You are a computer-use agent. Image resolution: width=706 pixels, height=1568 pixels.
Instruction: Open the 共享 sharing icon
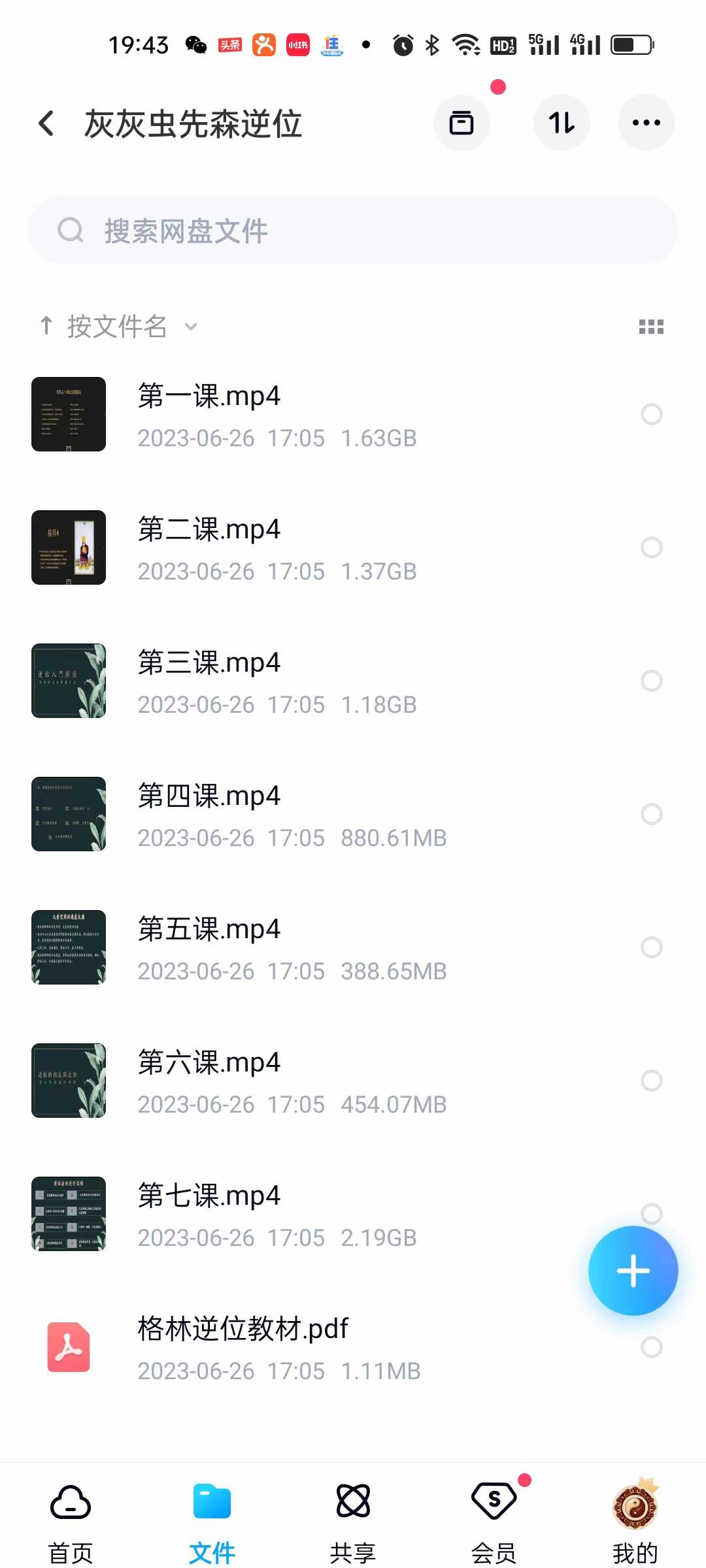point(353,1503)
